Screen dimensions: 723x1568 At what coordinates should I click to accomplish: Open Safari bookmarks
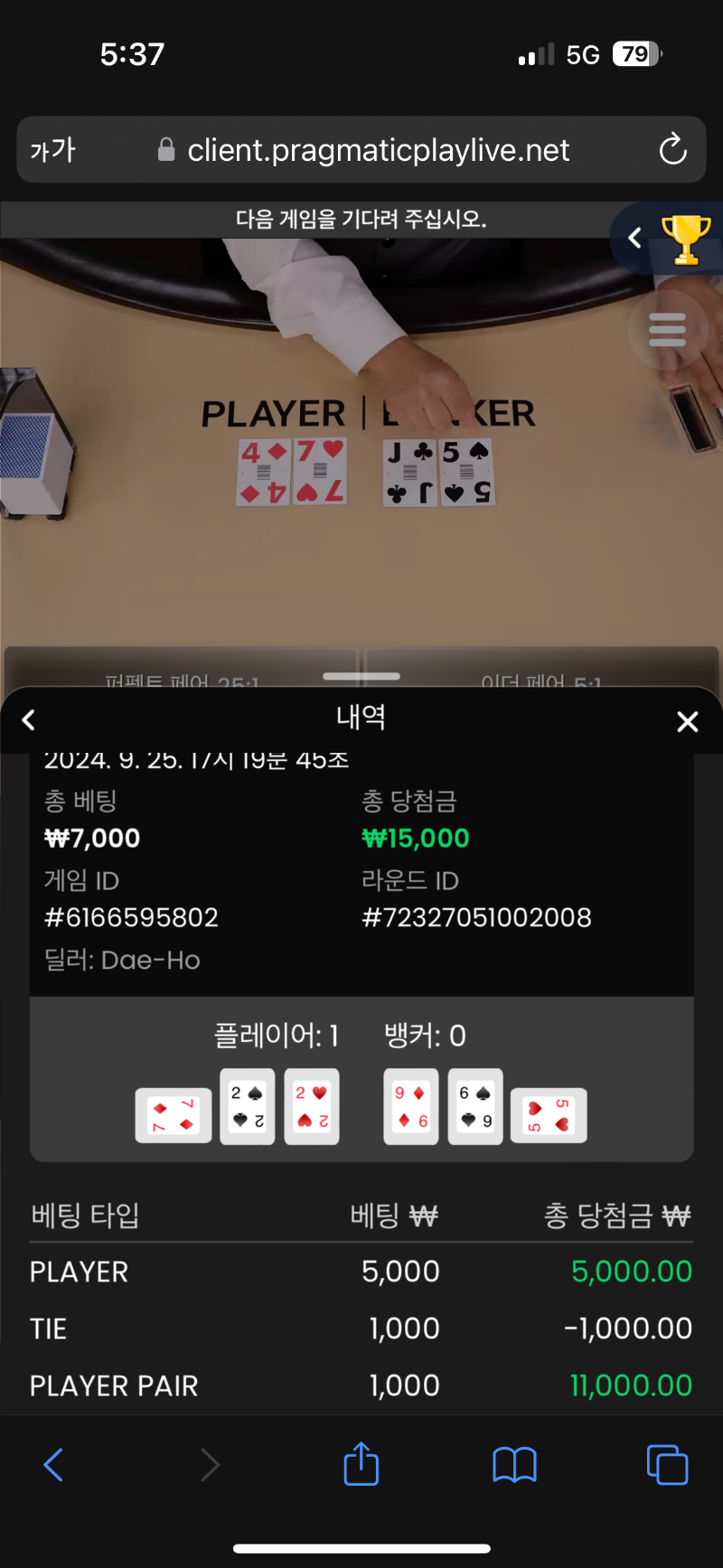[514, 1464]
